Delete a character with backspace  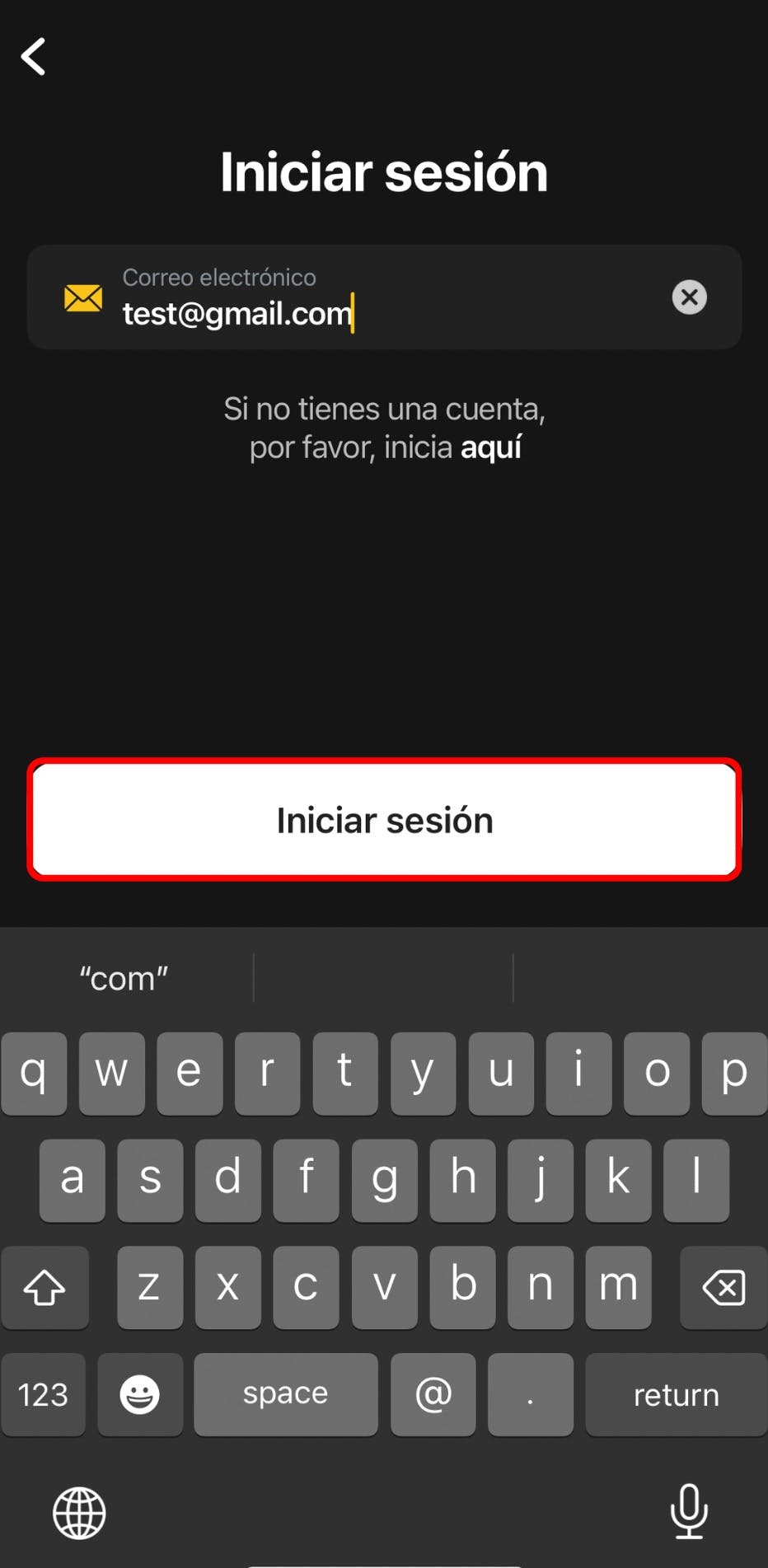(723, 1287)
